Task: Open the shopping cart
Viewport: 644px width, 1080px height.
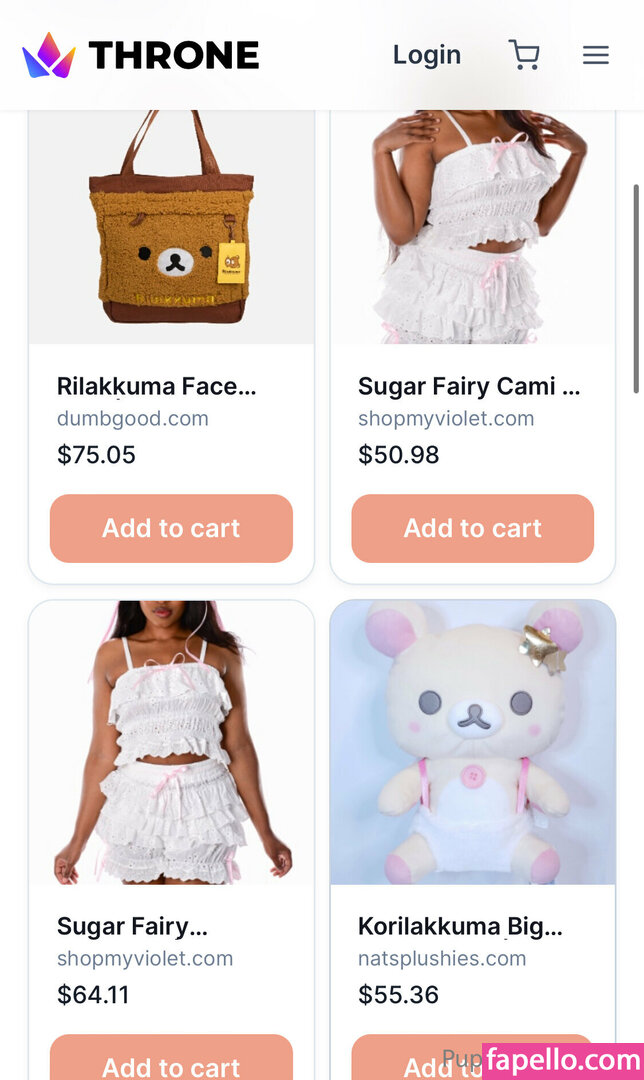Action: point(523,55)
